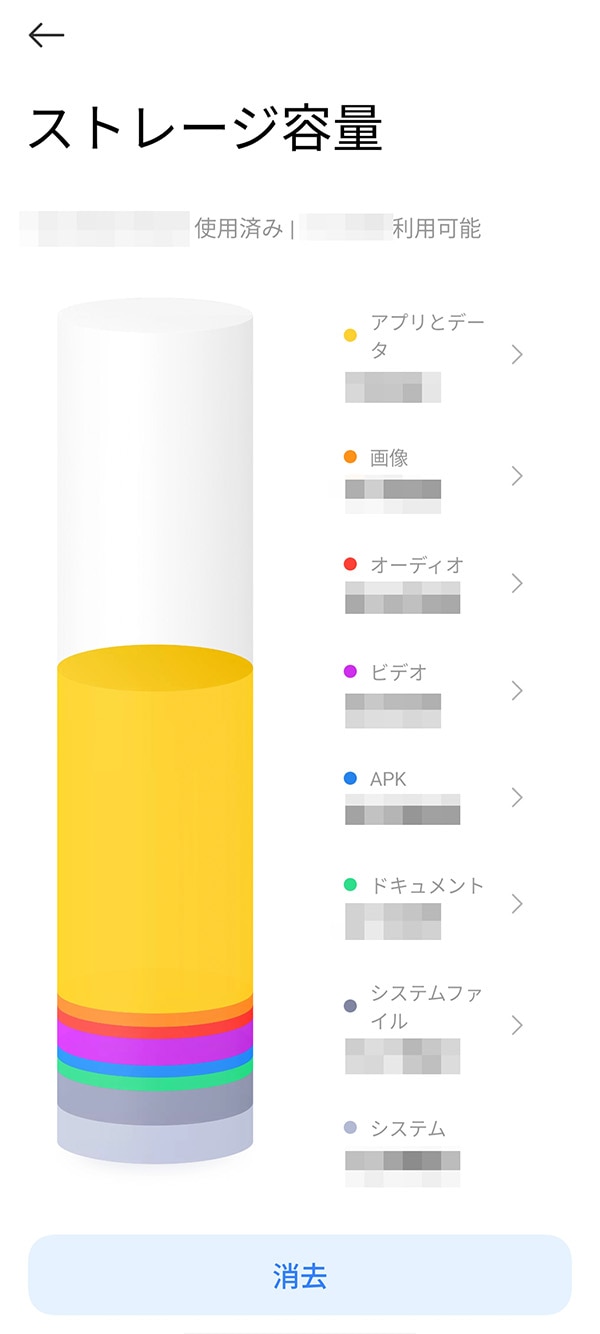
Task: Go back using the top arrow
Action: point(46,36)
